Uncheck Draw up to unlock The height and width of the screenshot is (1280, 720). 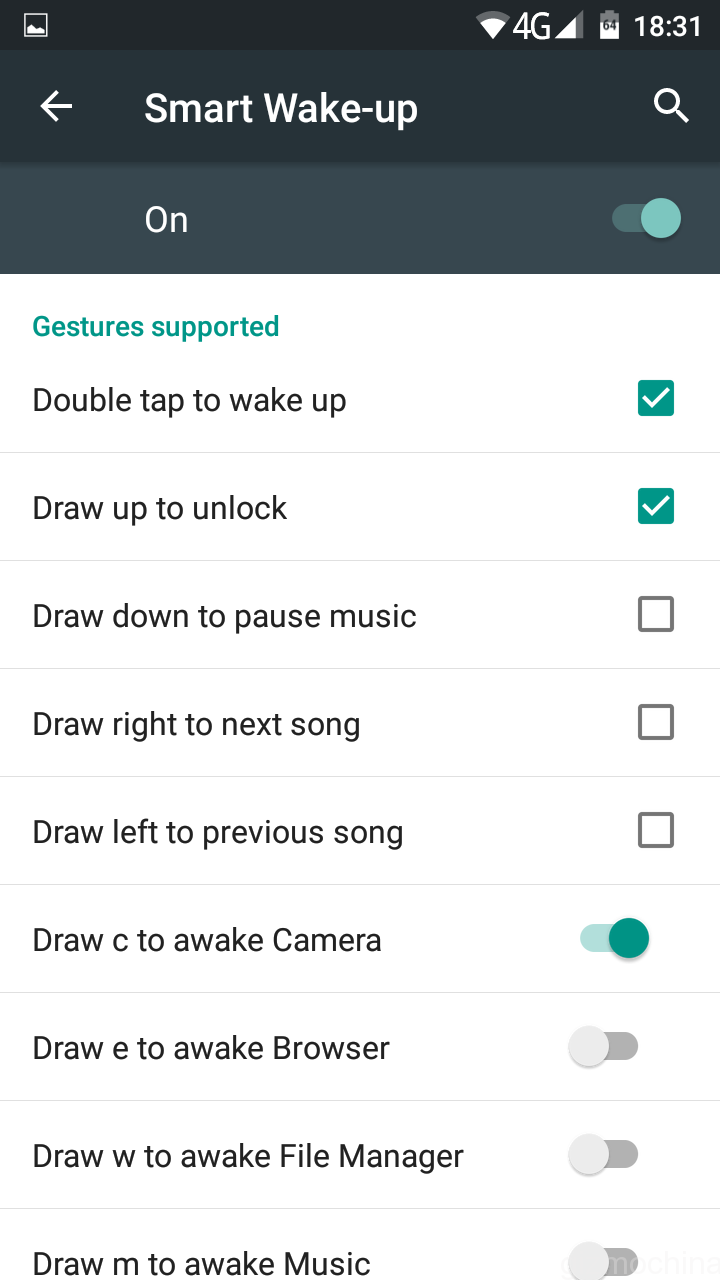tap(656, 506)
